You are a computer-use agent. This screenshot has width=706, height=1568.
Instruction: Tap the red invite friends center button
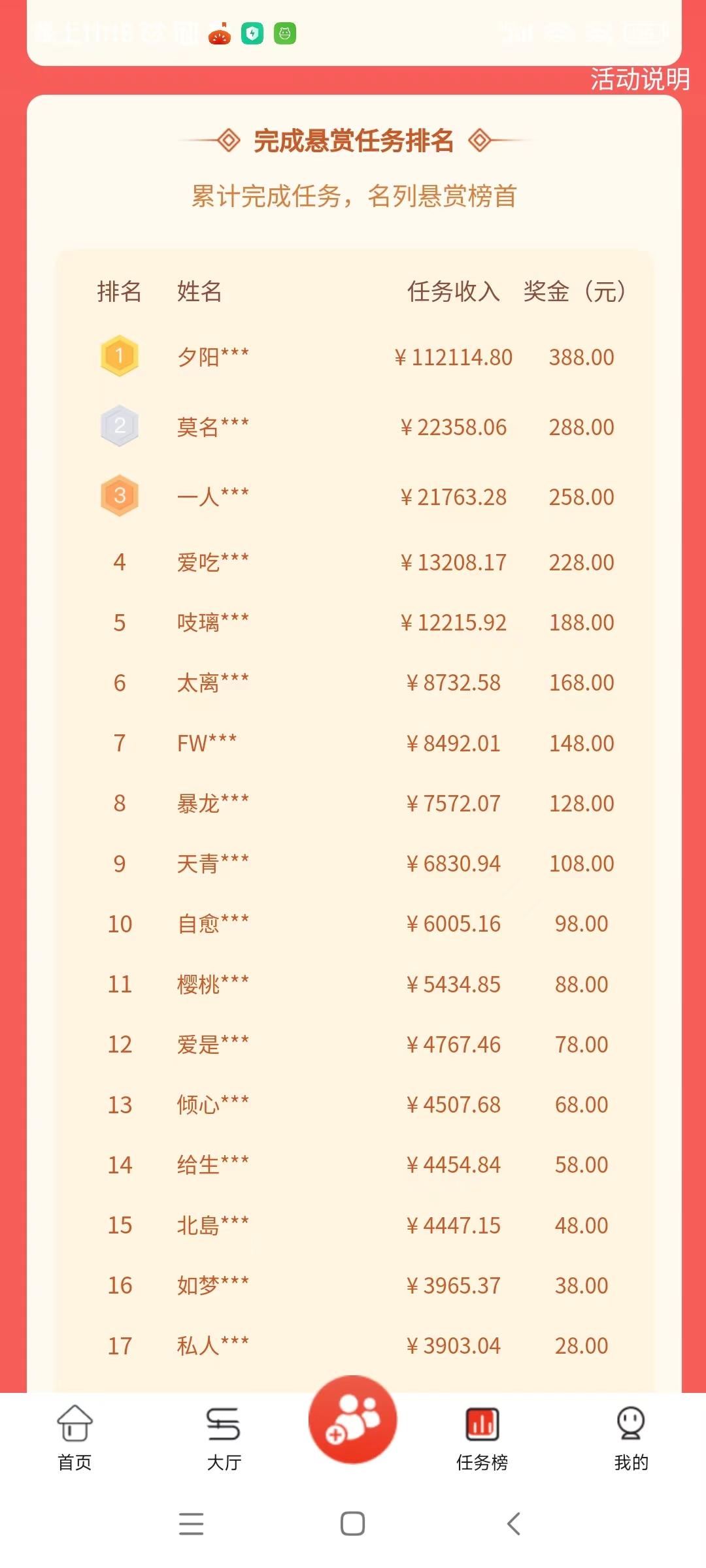[x=353, y=1419]
